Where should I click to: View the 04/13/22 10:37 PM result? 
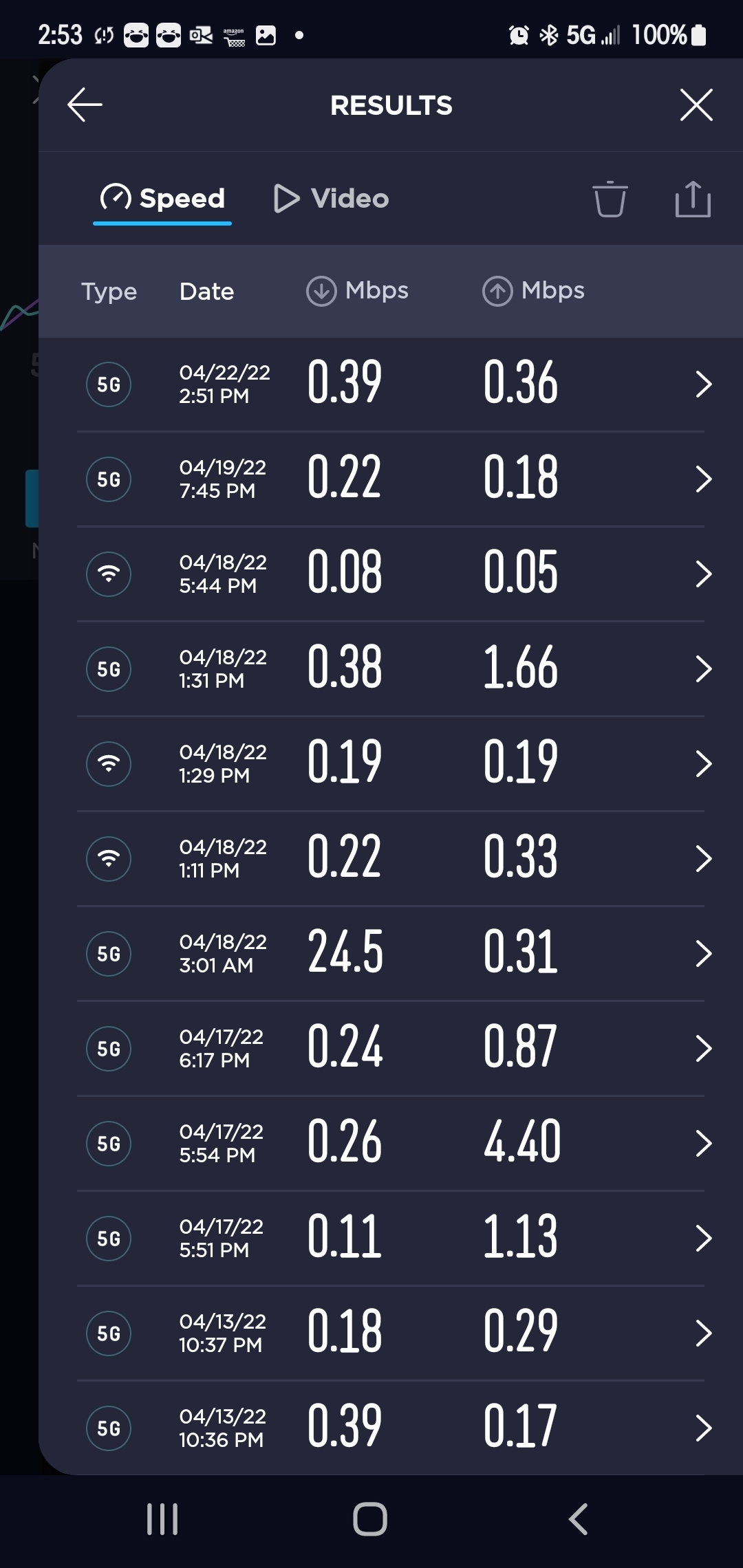point(391,1333)
